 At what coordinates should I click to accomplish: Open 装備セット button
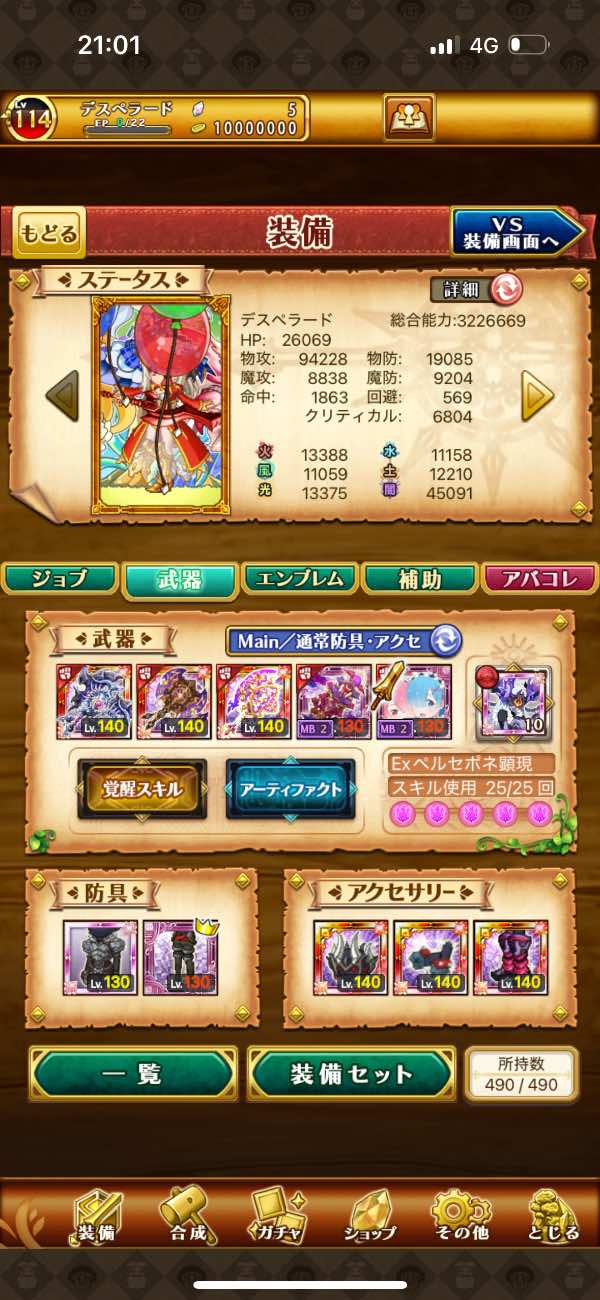click(350, 1075)
